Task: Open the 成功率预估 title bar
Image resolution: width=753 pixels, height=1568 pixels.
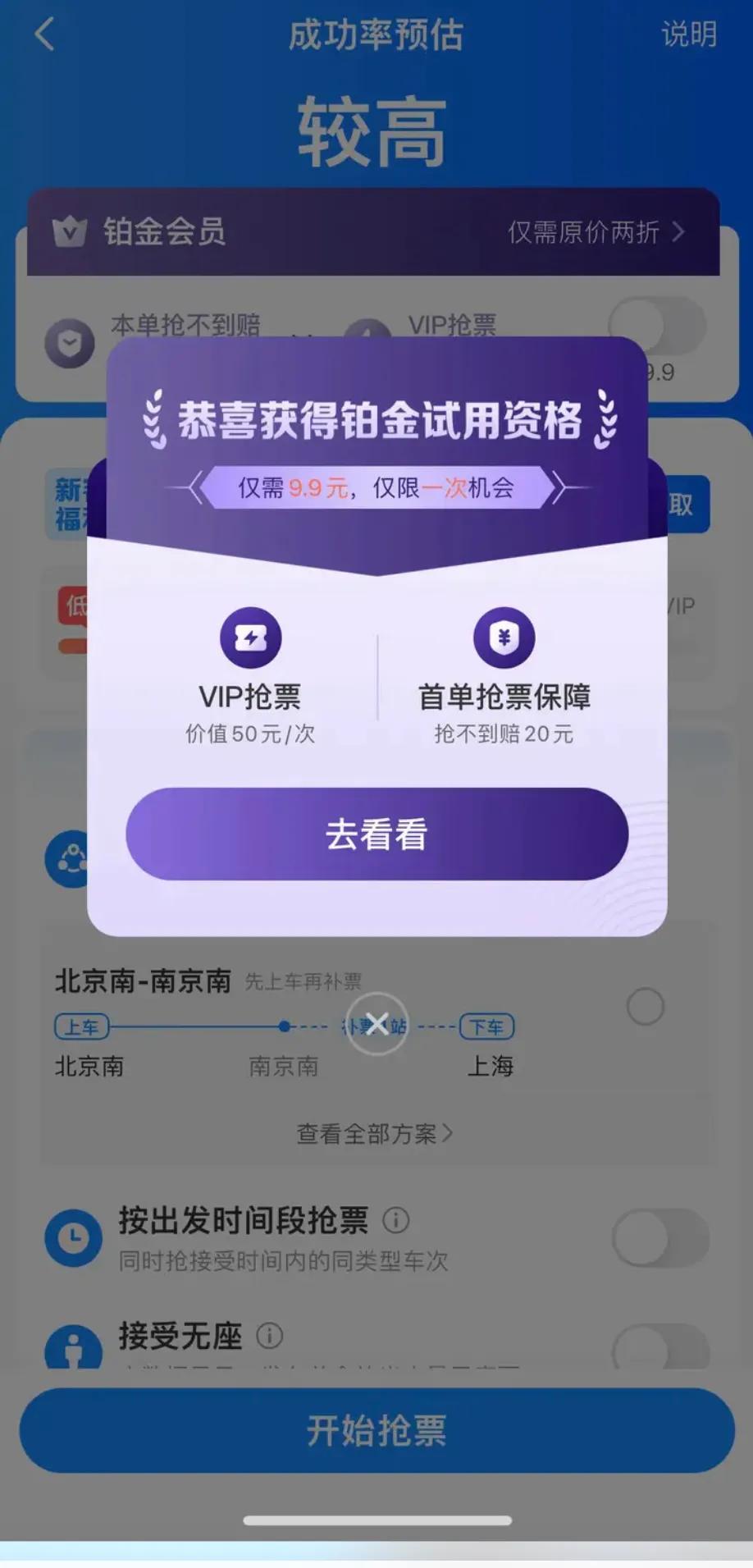Action: point(376,34)
